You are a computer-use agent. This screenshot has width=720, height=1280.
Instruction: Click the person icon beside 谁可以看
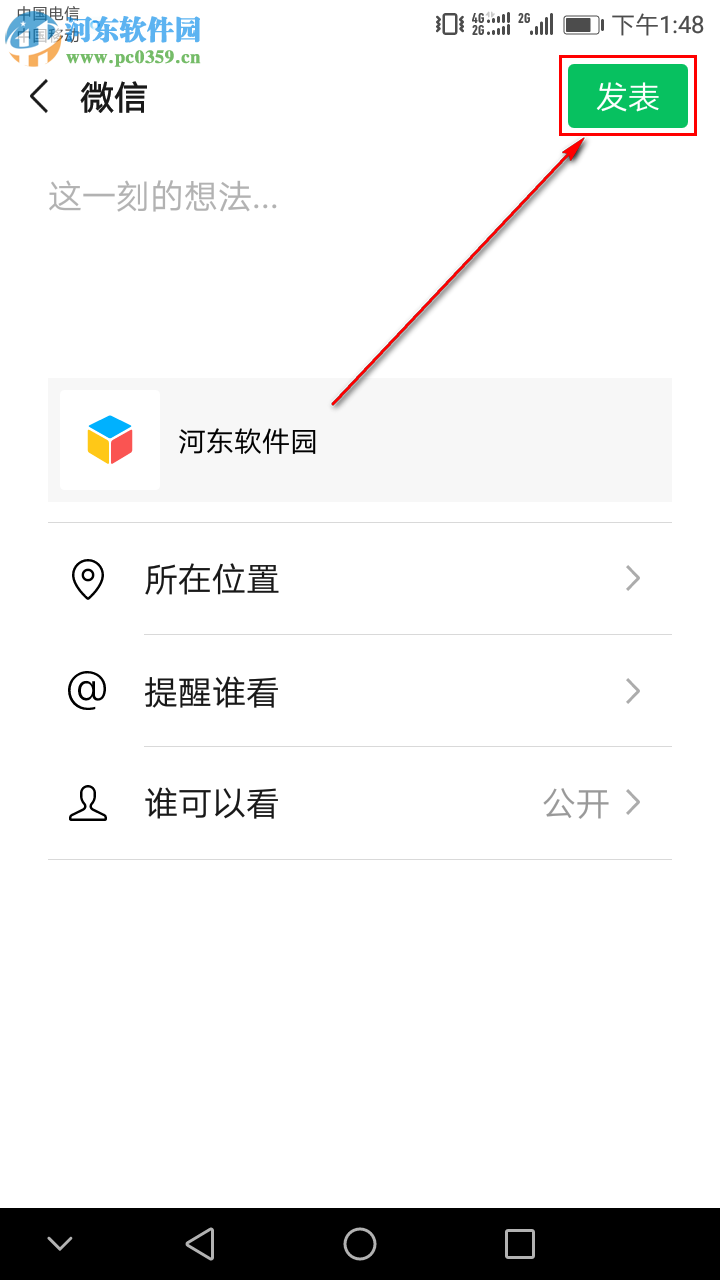pos(87,803)
